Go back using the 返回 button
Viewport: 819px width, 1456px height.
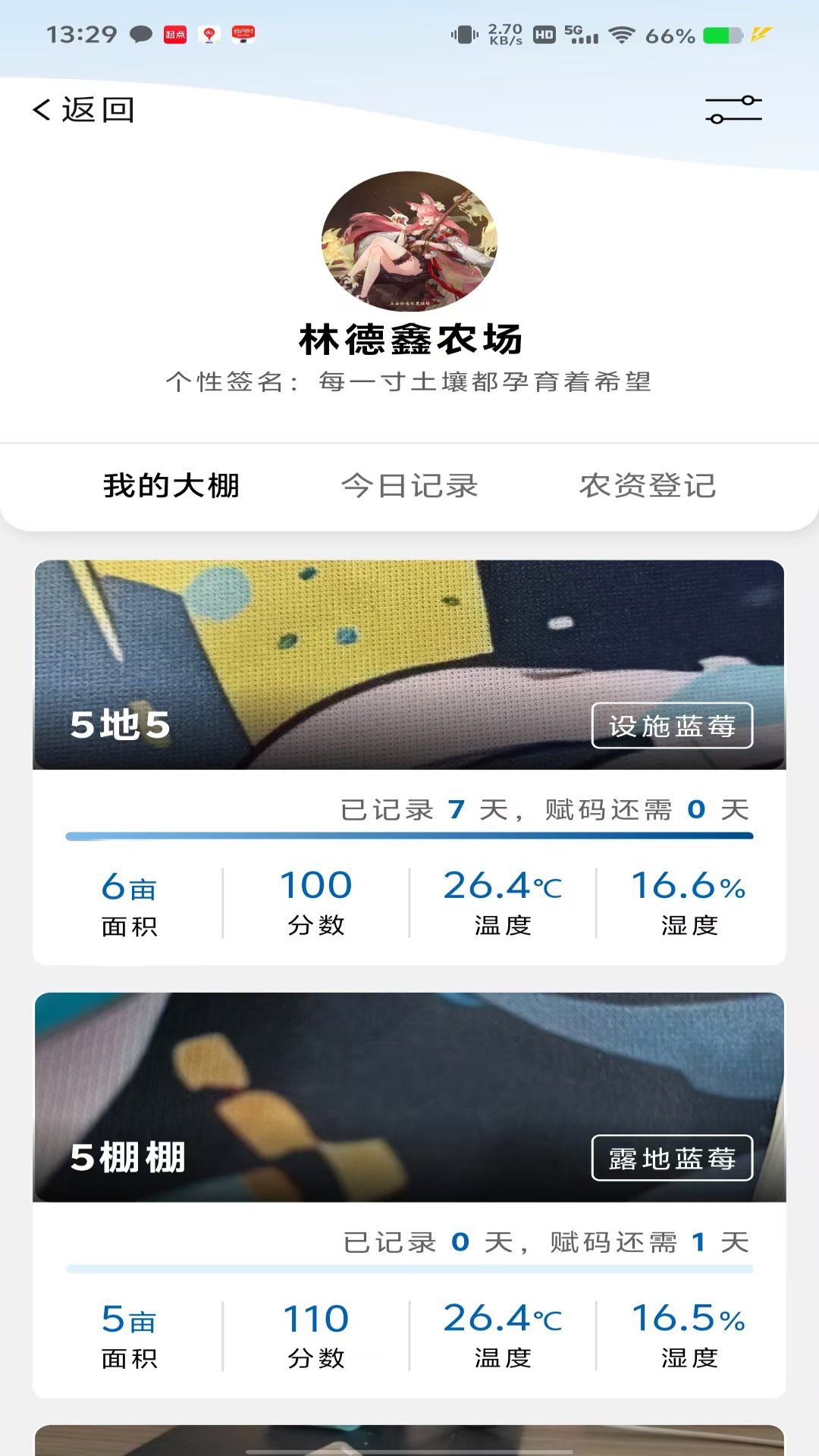(x=83, y=110)
